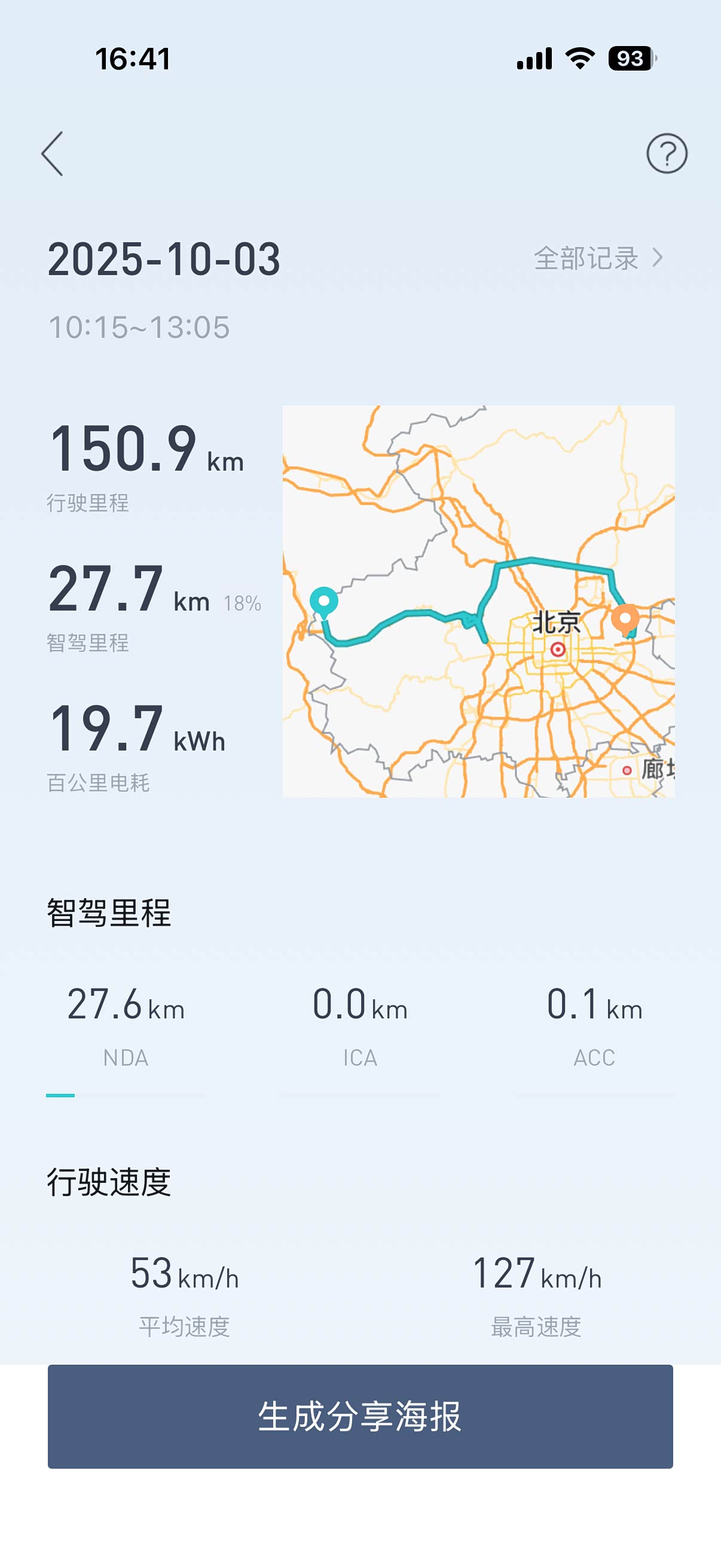Go back using the top-left arrow
Viewport: 721px width, 1568px height.
[53, 154]
